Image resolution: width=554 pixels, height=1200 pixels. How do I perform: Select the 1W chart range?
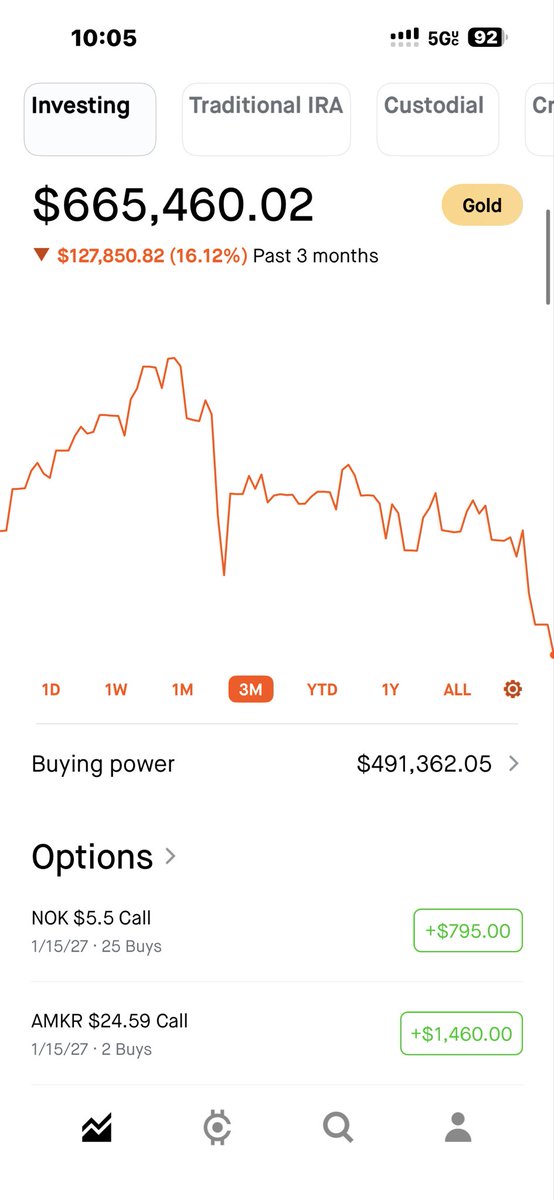[x=116, y=690]
